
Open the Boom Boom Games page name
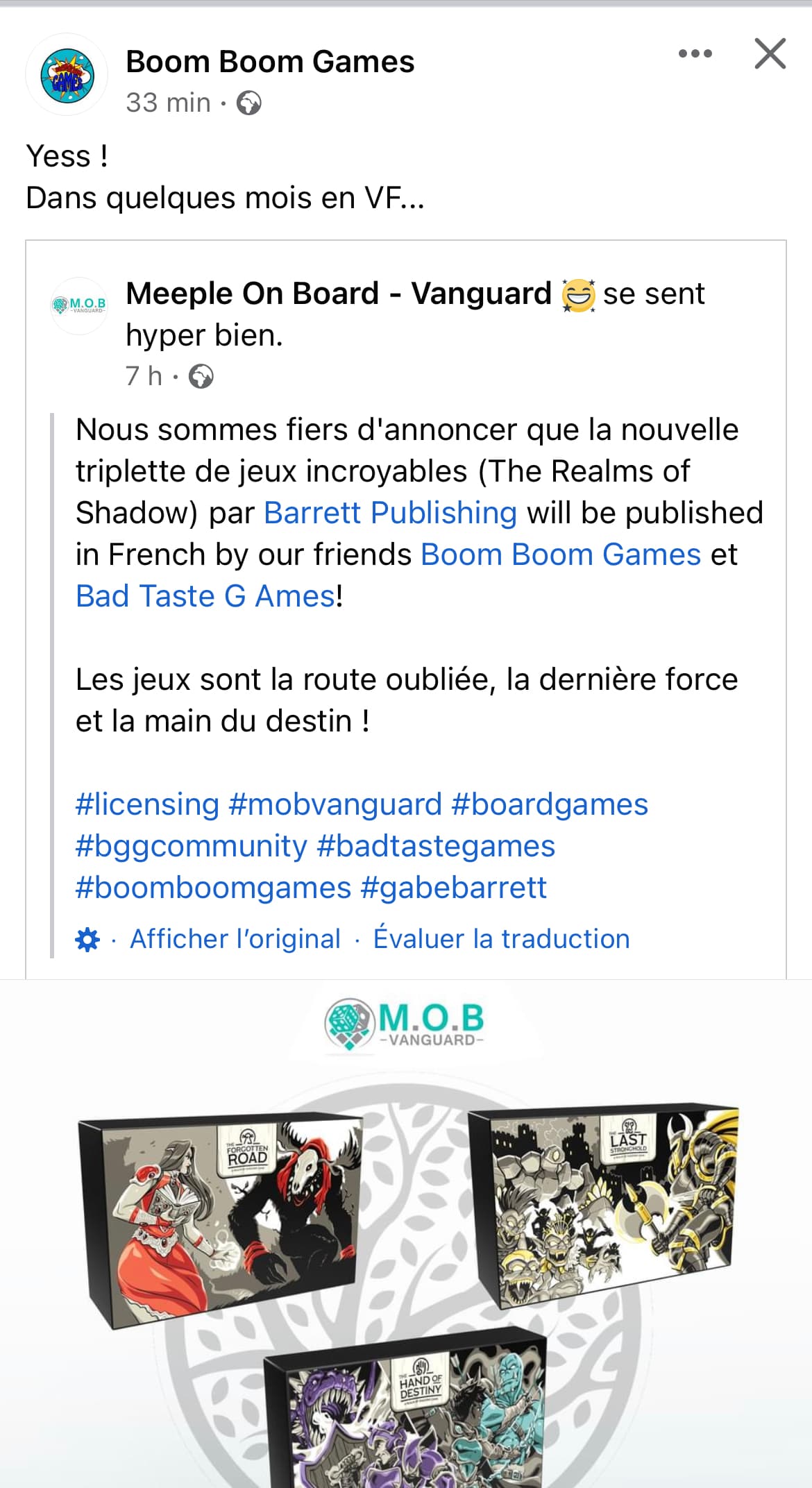click(270, 62)
